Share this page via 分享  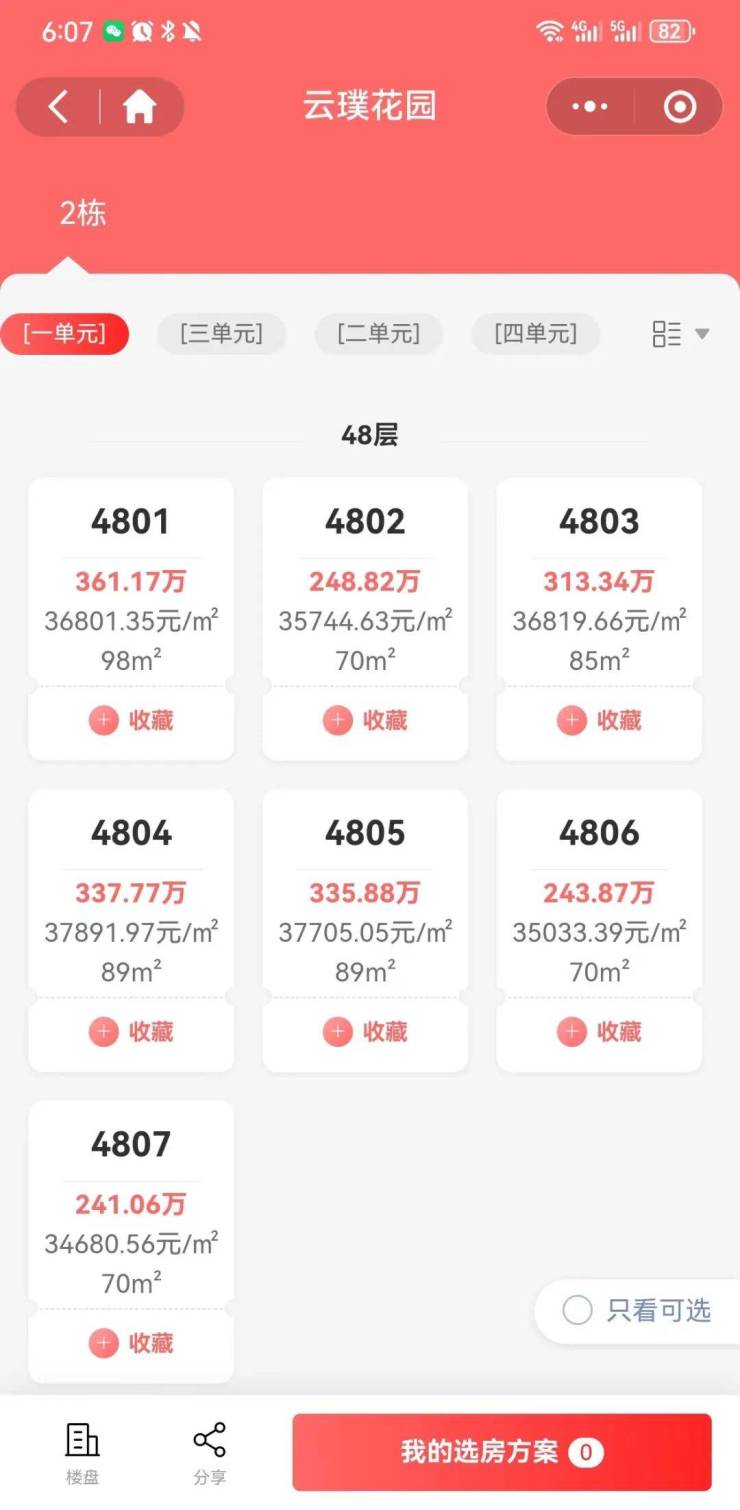tap(209, 1453)
